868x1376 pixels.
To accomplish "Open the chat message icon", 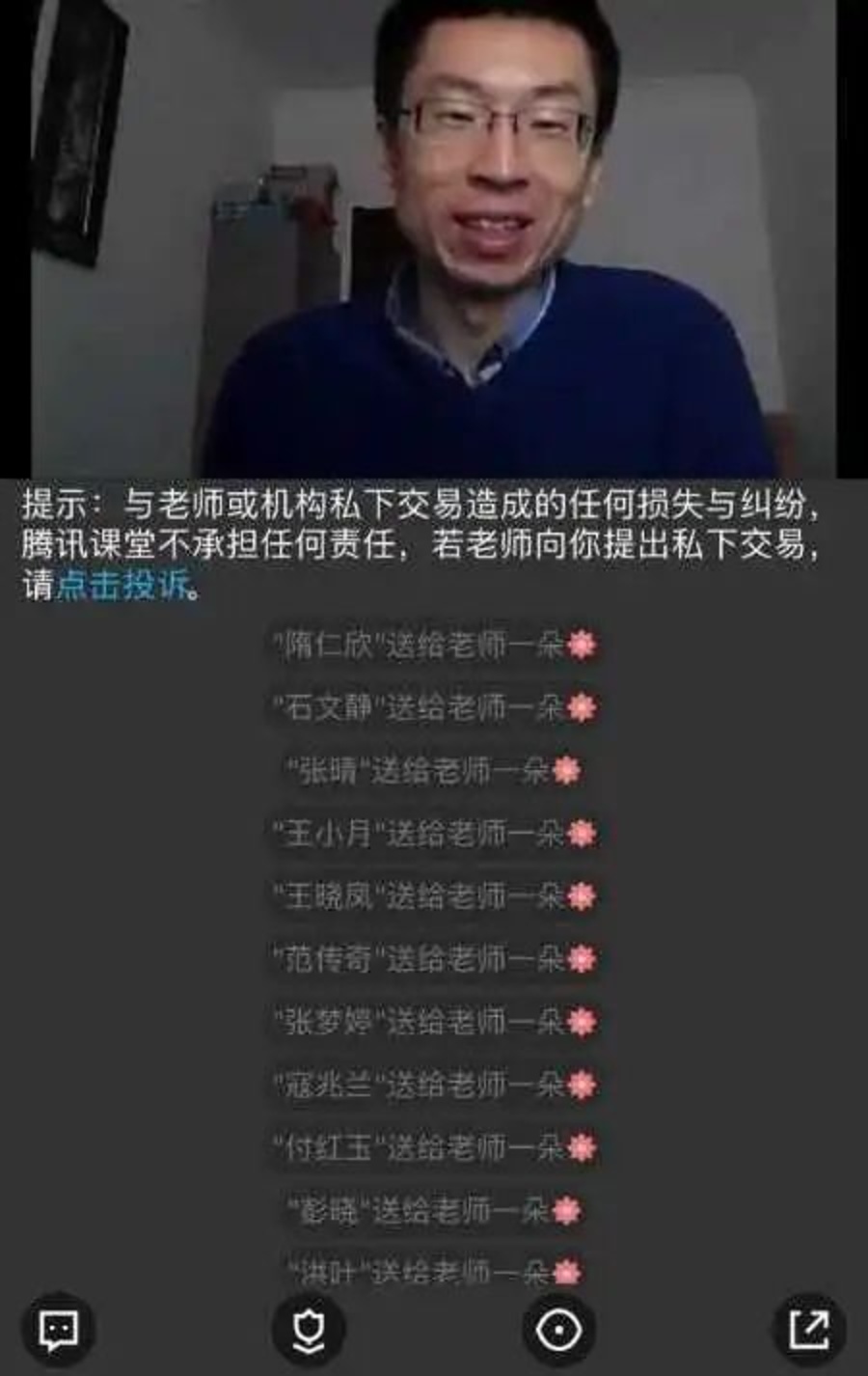I will (x=58, y=1331).
